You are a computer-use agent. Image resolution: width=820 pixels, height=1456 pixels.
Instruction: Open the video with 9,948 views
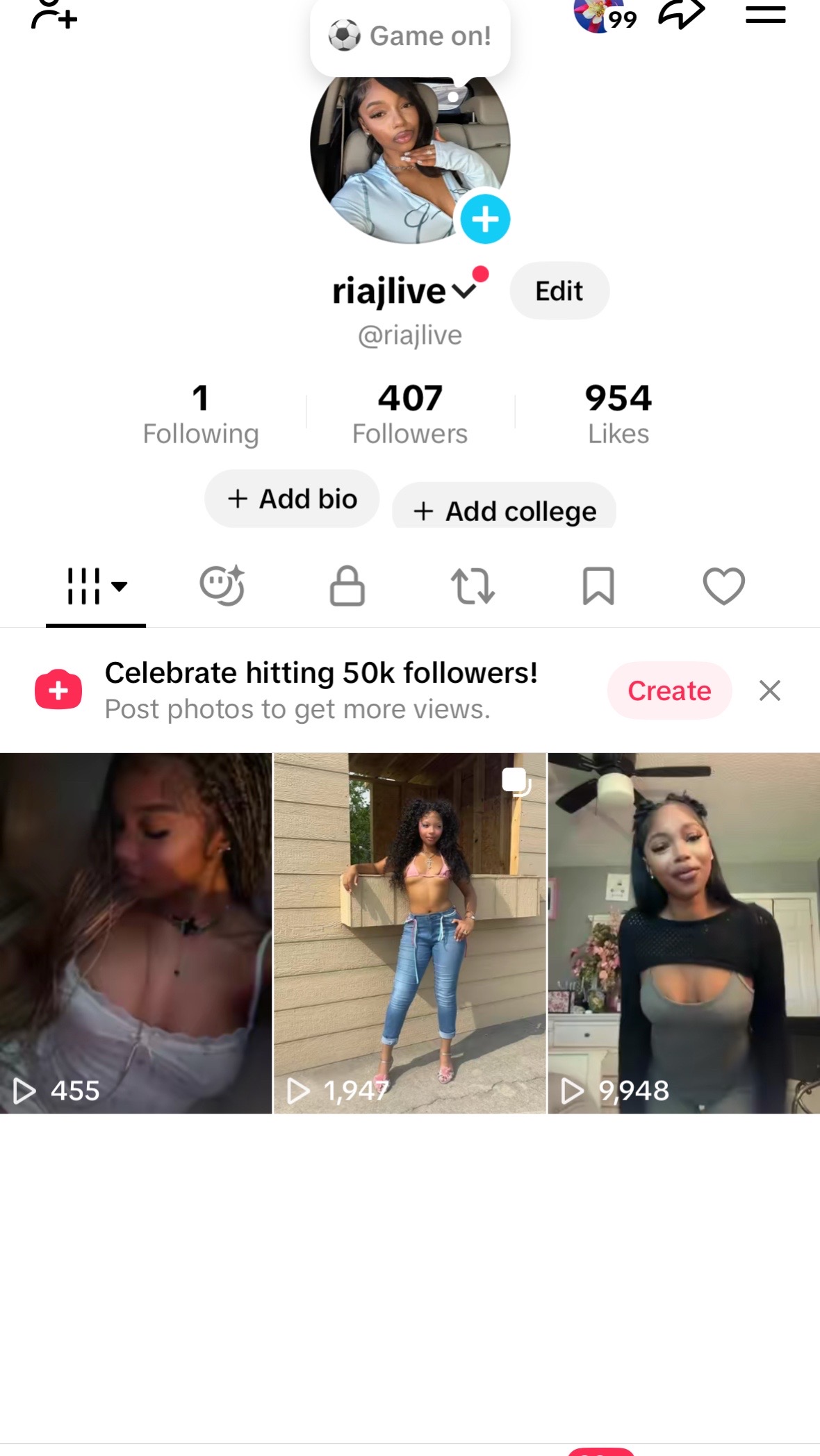click(x=684, y=933)
